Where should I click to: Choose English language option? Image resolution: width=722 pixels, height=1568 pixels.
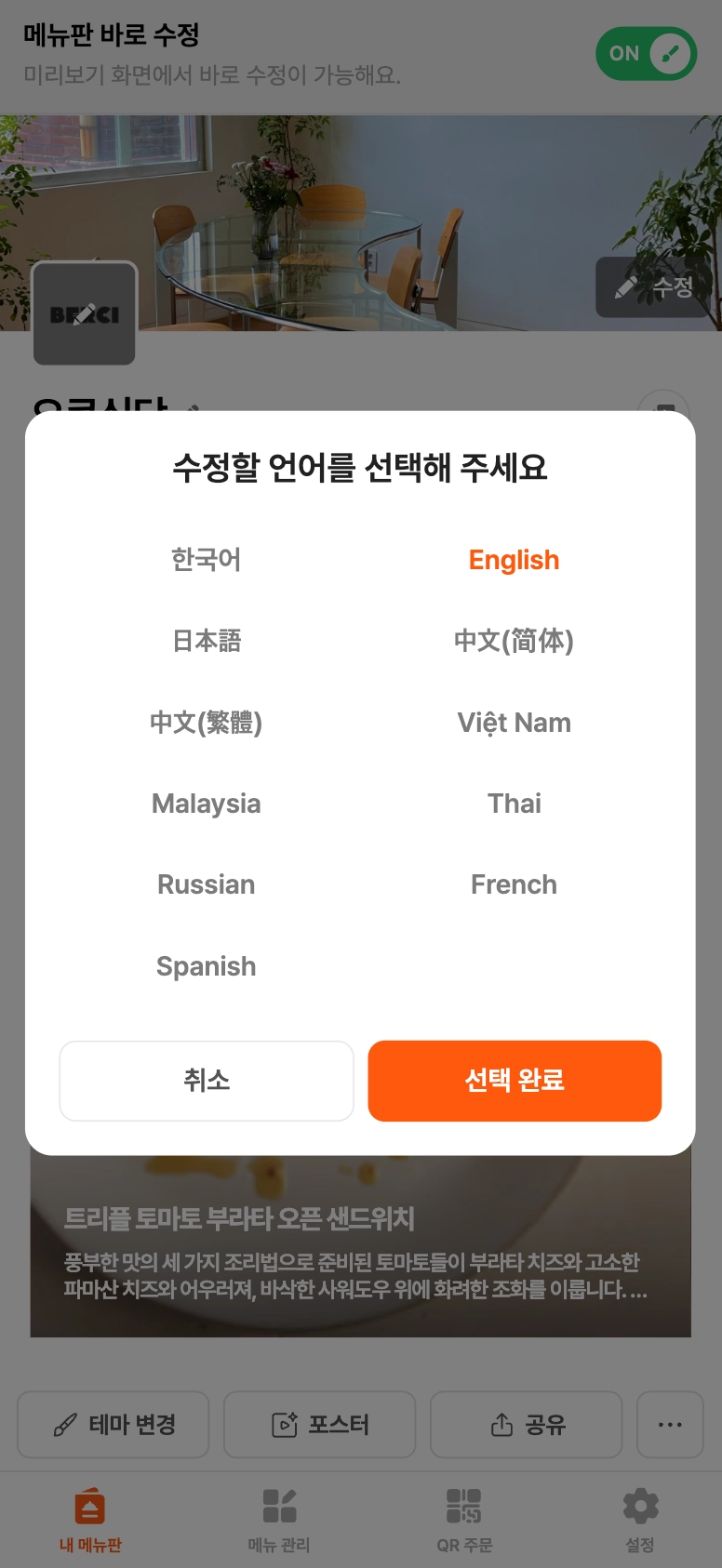(514, 560)
